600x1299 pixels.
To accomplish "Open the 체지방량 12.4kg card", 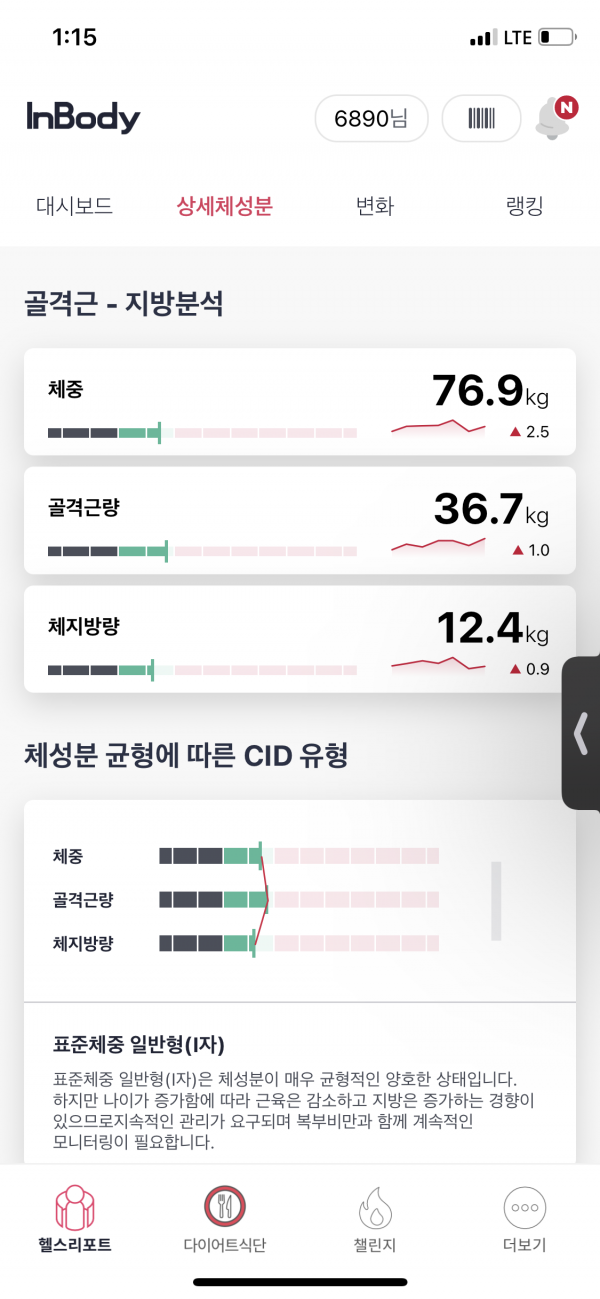I will (x=300, y=639).
